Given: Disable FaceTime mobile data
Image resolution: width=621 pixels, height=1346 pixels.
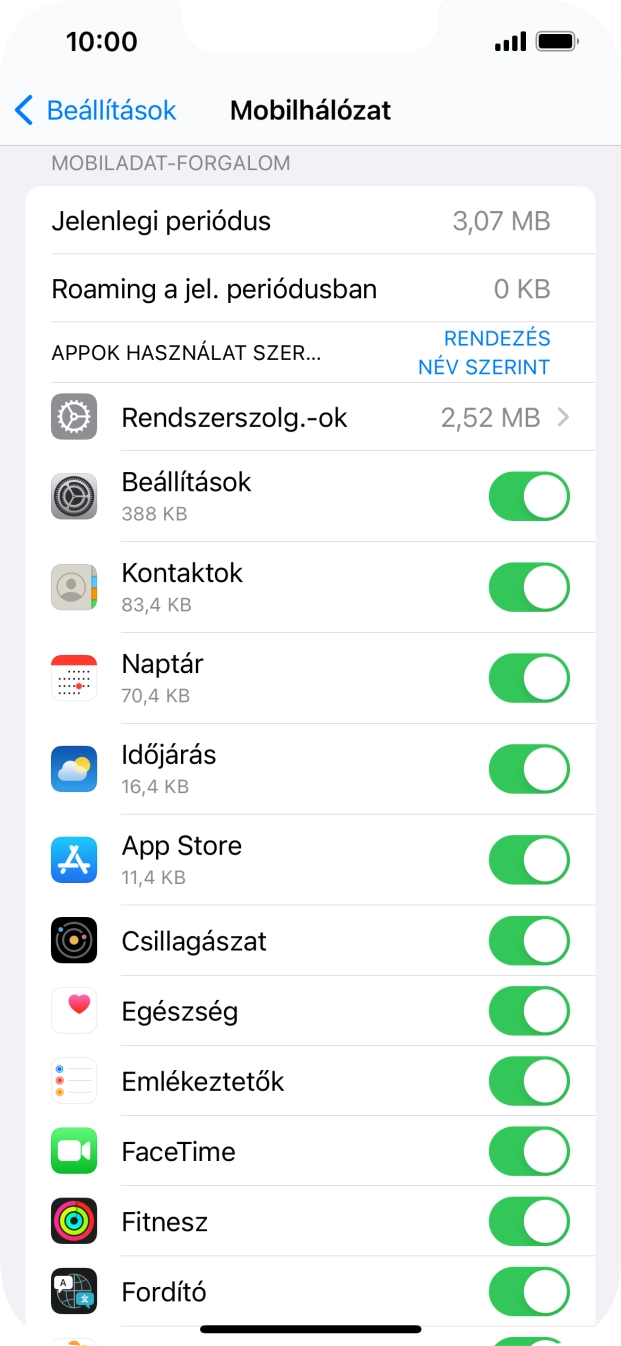Looking at the screenshot, I should (x=529, y=1151).
